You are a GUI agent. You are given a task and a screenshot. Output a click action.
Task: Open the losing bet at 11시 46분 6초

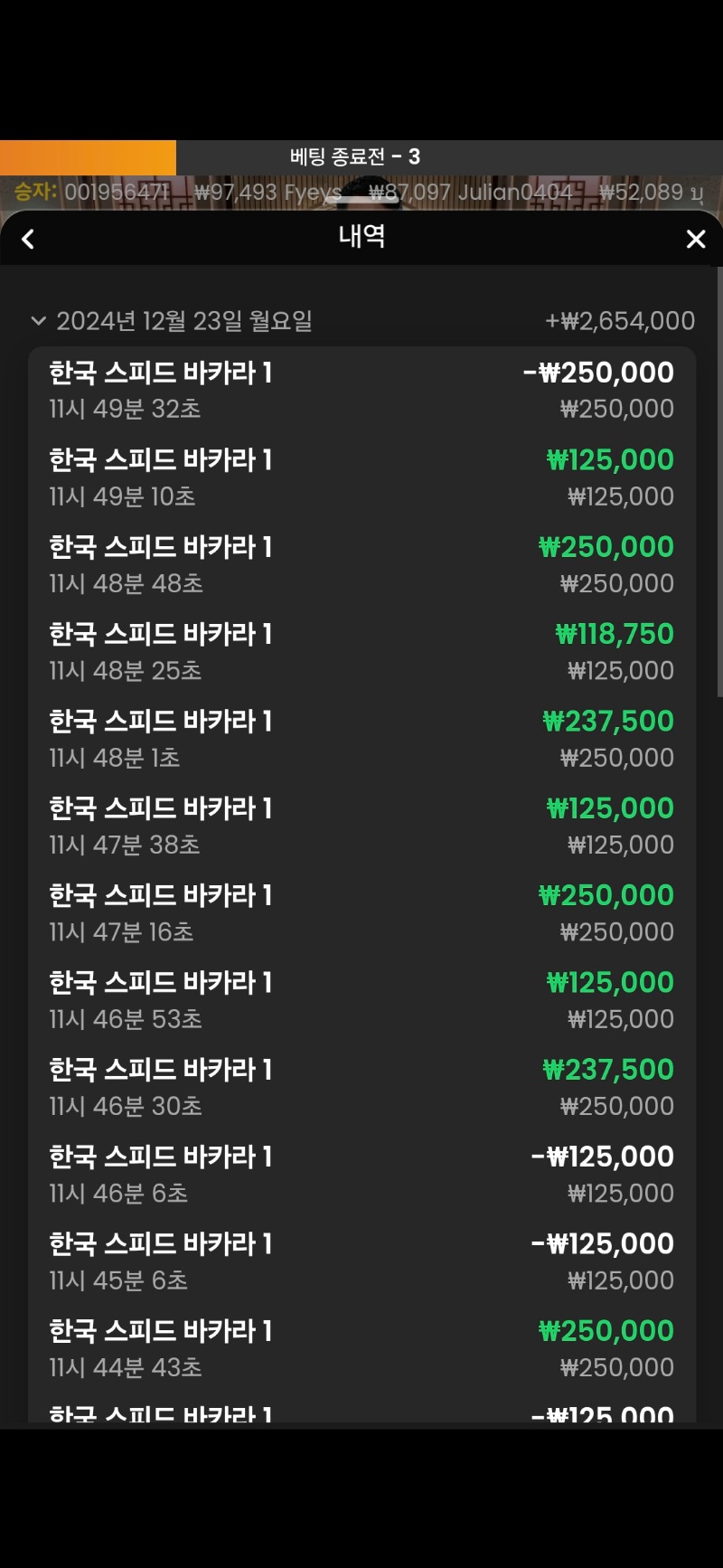click(x=361, y=1175)
